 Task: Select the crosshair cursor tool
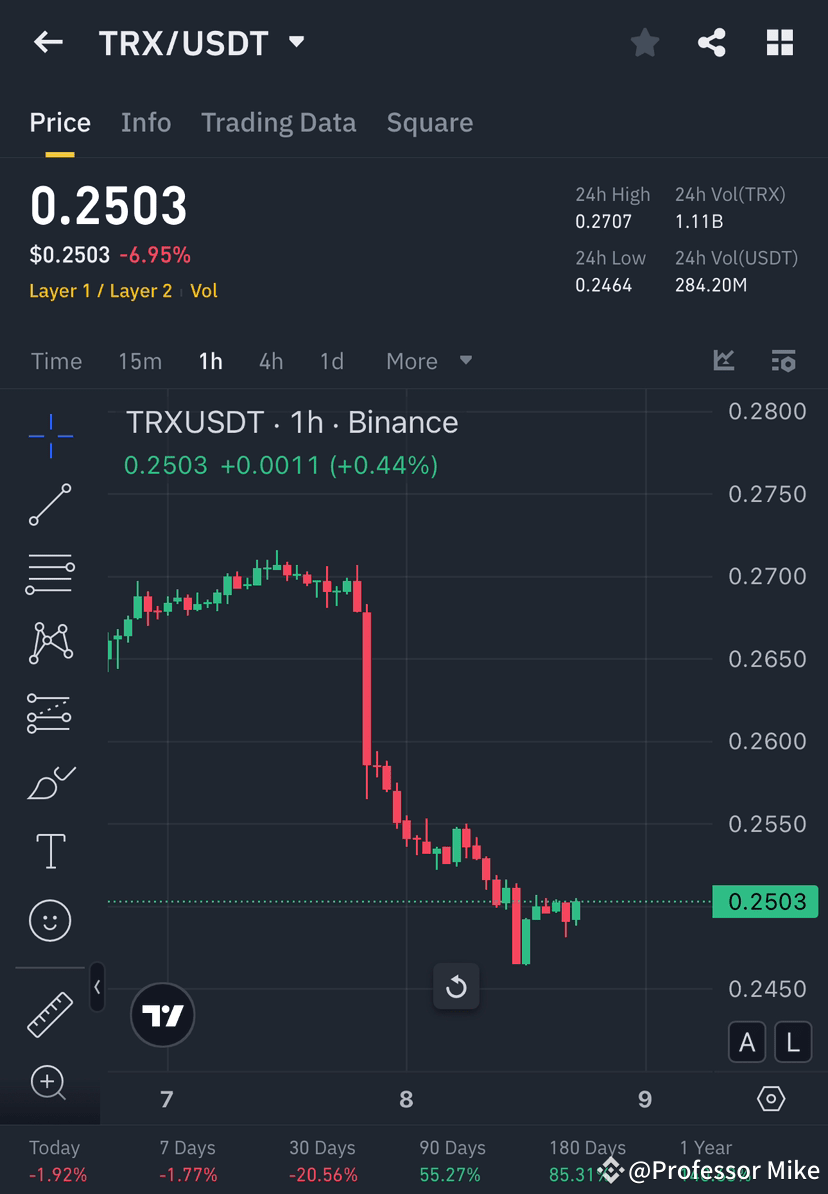(50, 435)
